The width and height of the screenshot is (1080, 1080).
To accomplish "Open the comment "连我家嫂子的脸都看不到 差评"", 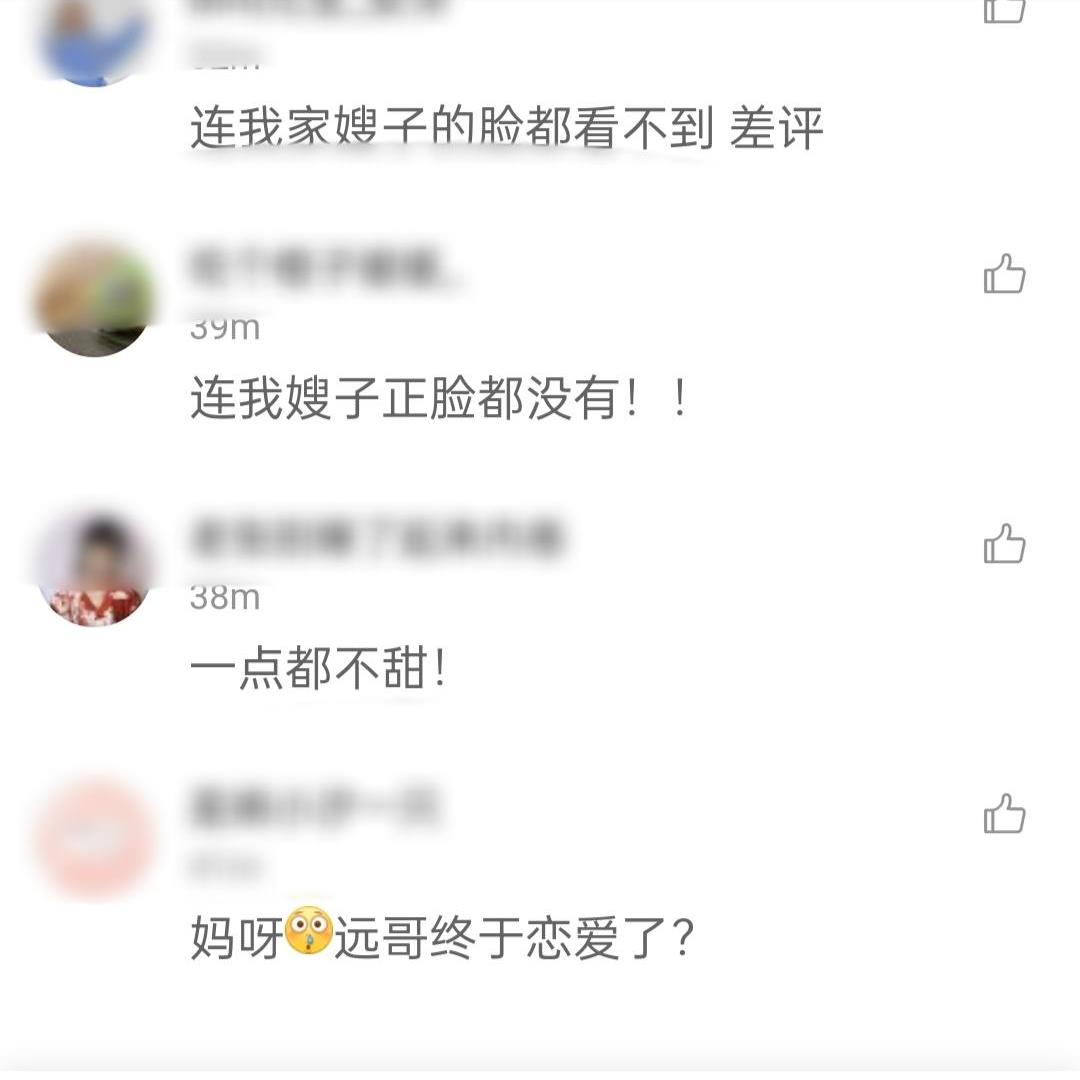I will (x=506, y=128).
